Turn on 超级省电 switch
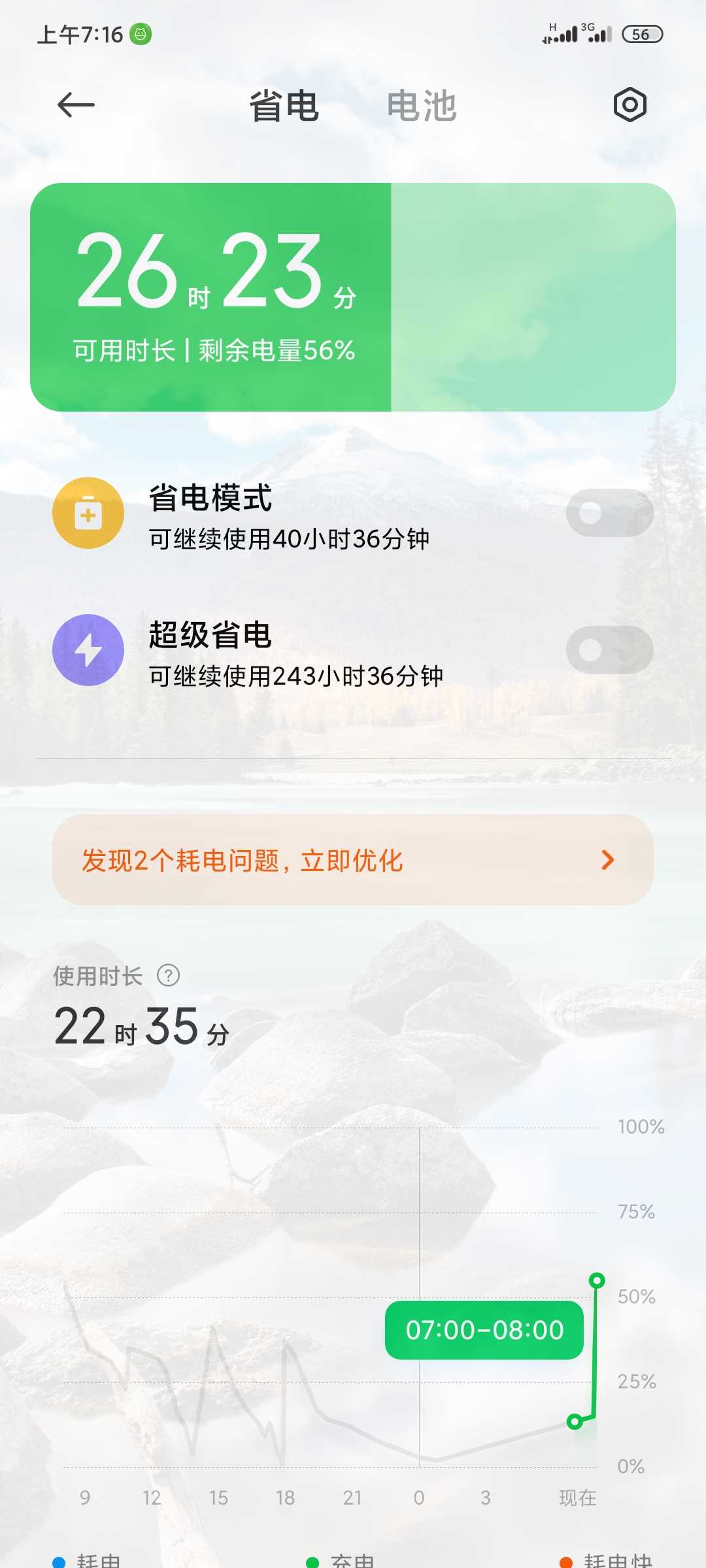This screenshot has height=1568, width=706. [610, 650]
